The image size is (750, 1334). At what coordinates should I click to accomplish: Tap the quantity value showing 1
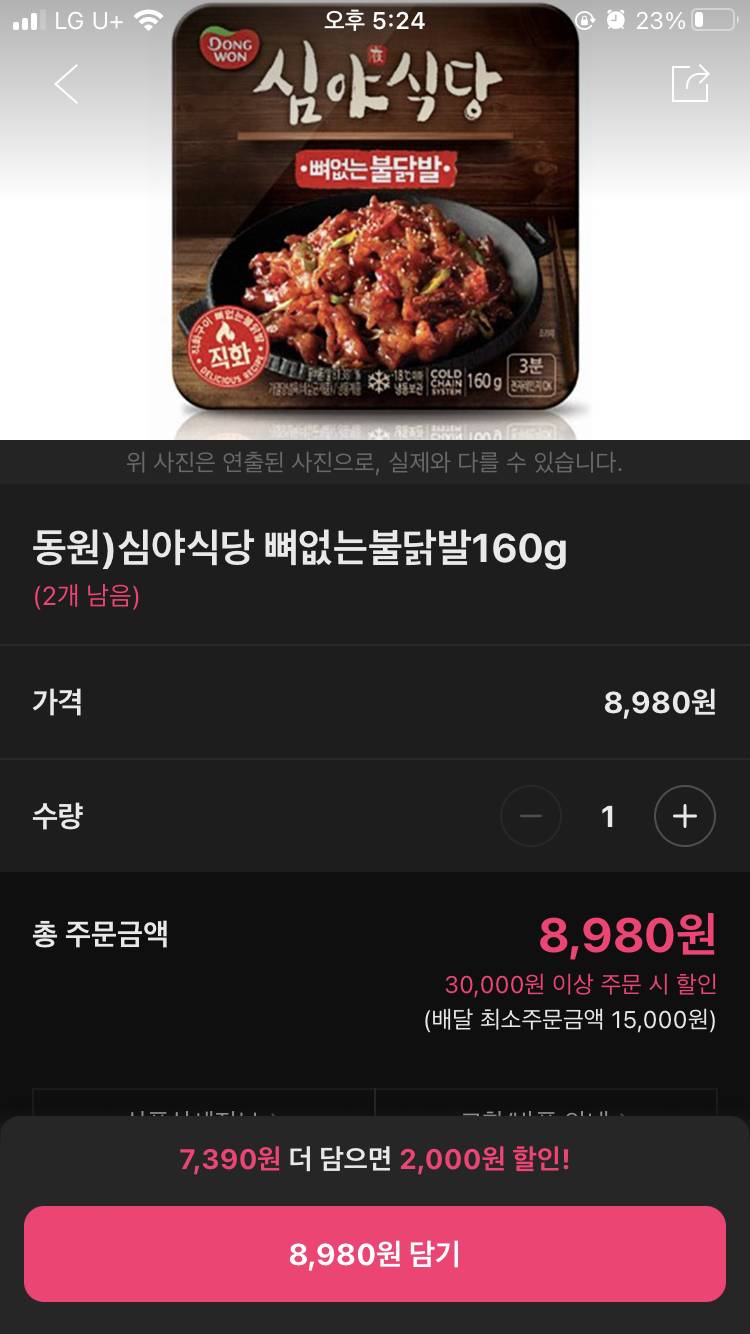point(607,815)
